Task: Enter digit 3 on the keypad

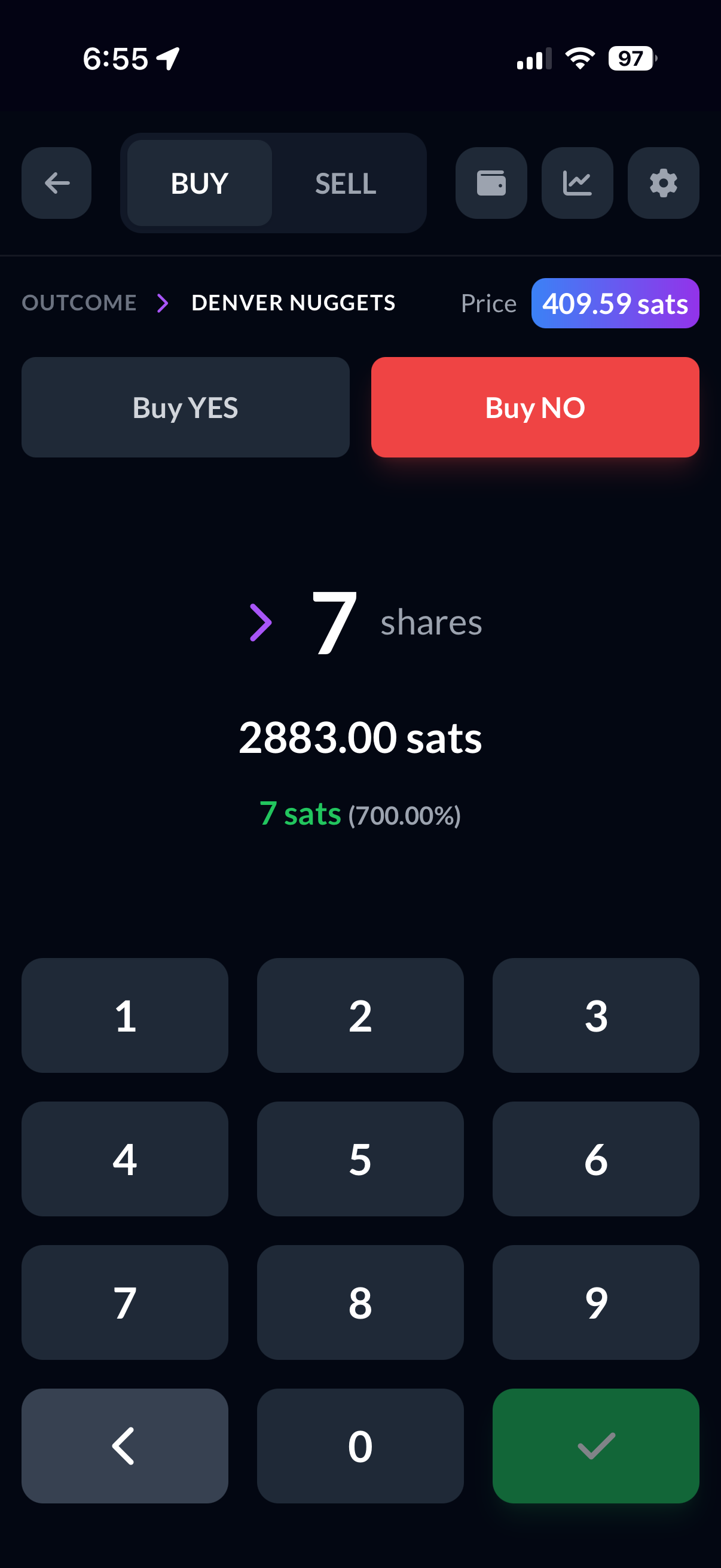Action: coord(595,1015)
